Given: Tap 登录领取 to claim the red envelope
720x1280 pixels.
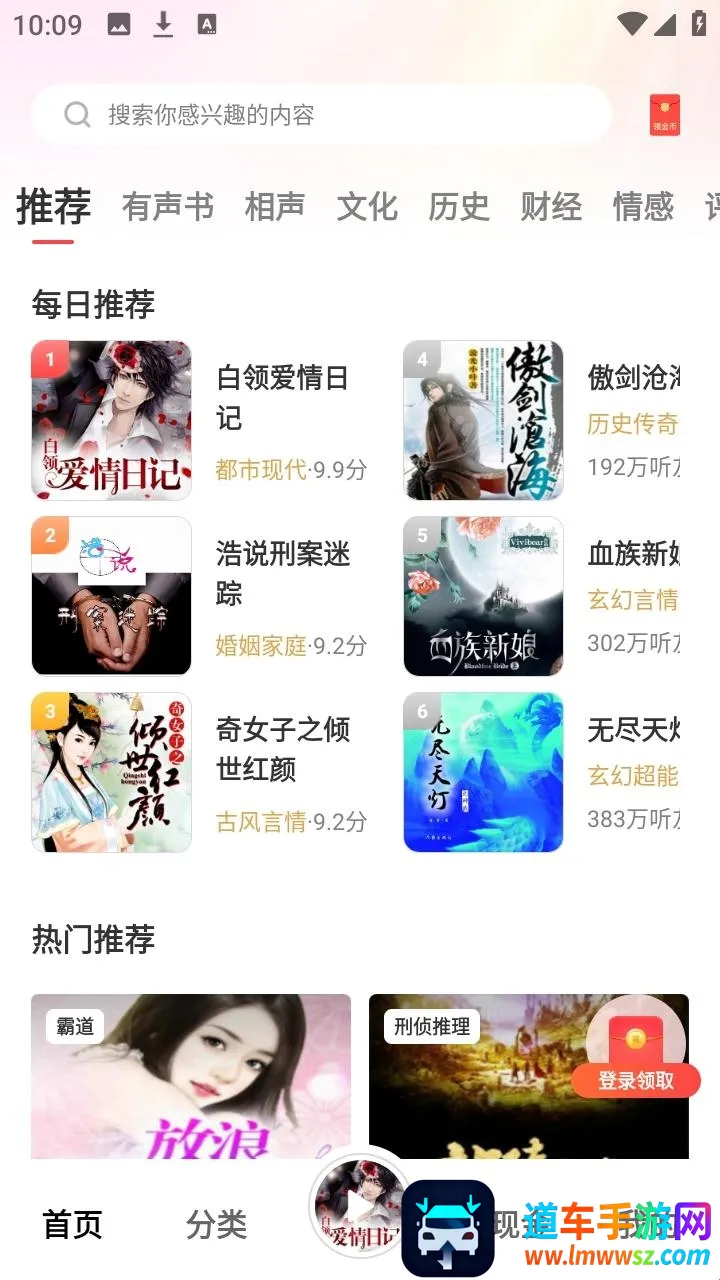Looking at the screenshot, I should point(636,1080).
